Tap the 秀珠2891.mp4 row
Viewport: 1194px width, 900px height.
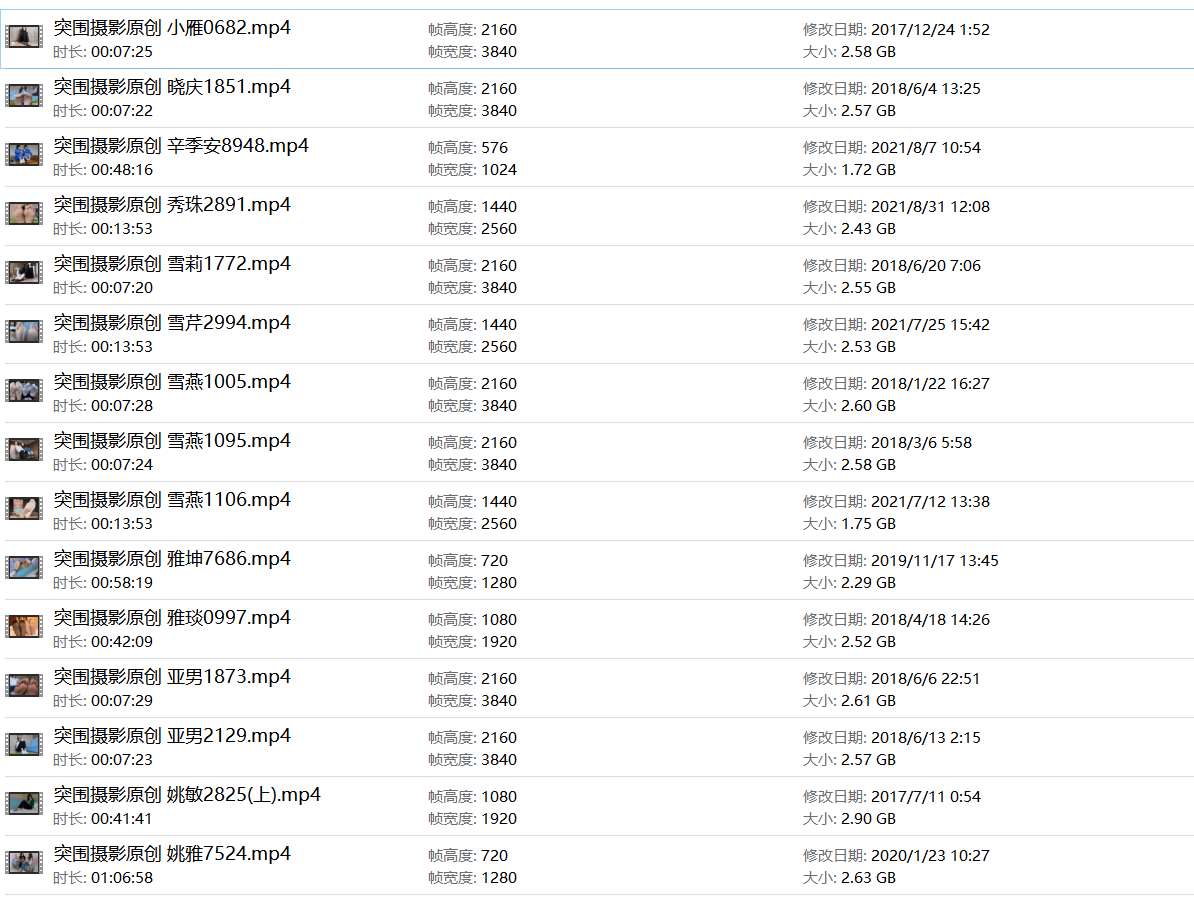(172, 205)
